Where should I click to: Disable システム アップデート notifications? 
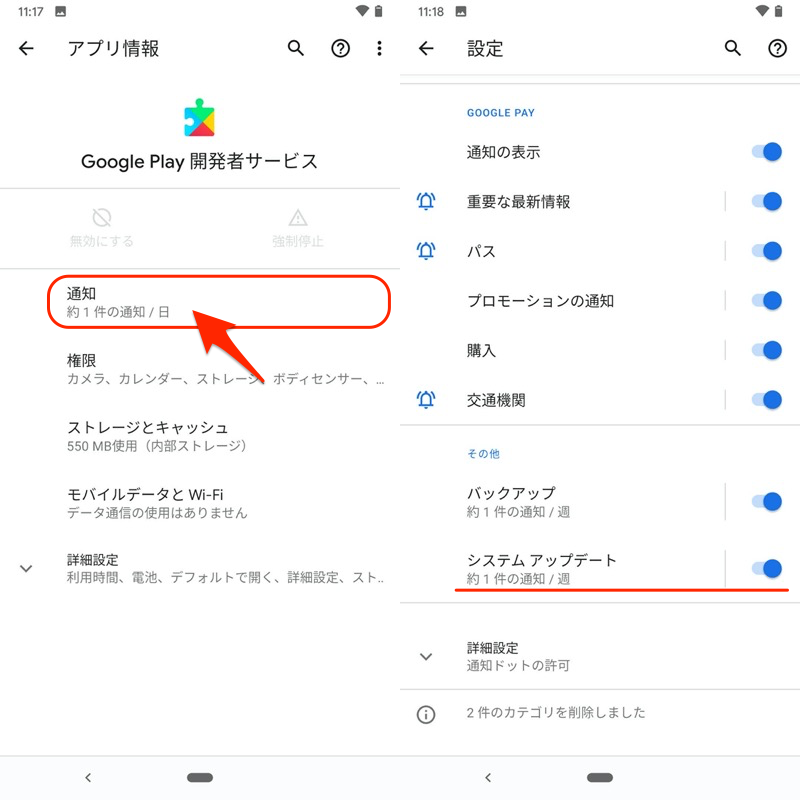coord(766,568)
